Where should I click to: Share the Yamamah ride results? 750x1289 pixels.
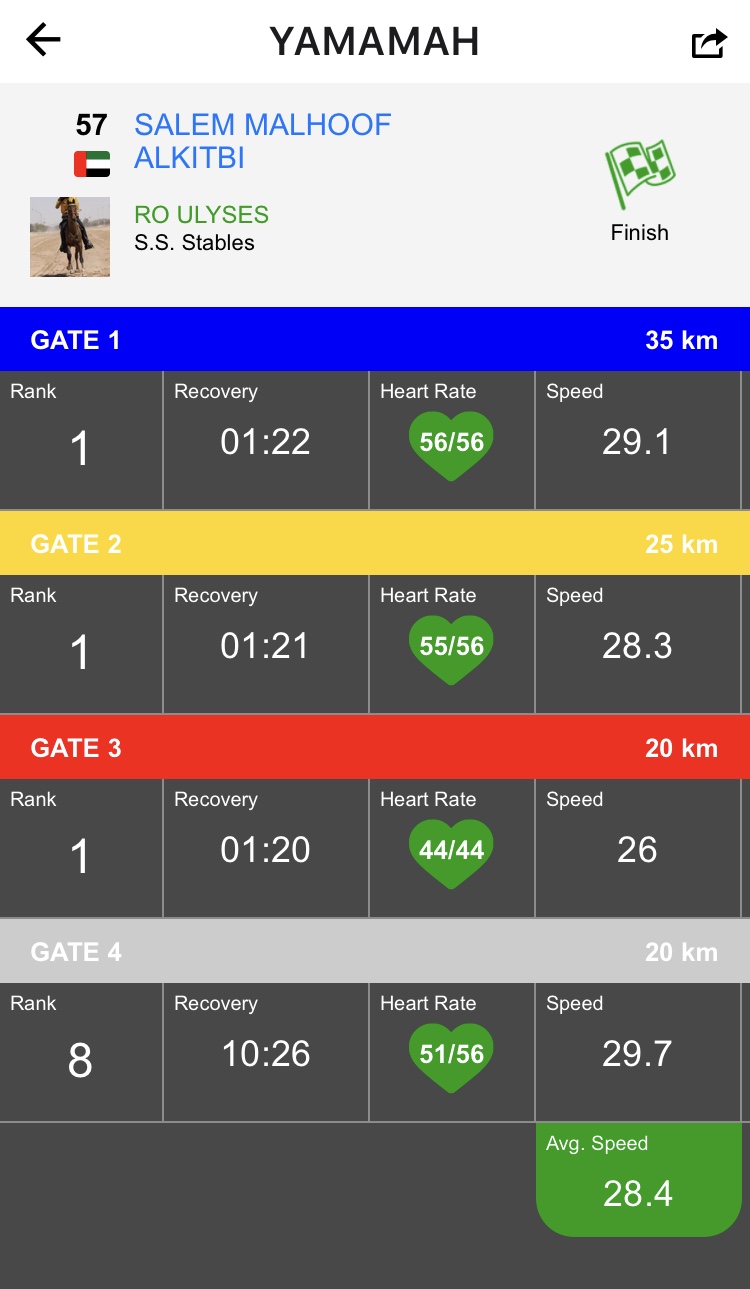[708, 43]
